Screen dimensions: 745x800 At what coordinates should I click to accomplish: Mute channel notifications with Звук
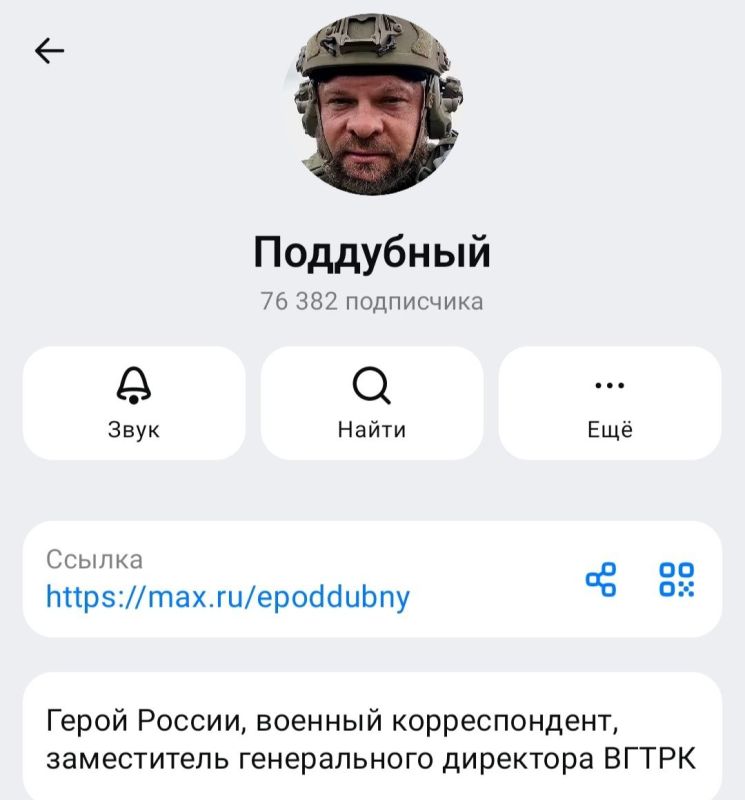point(135,400)
